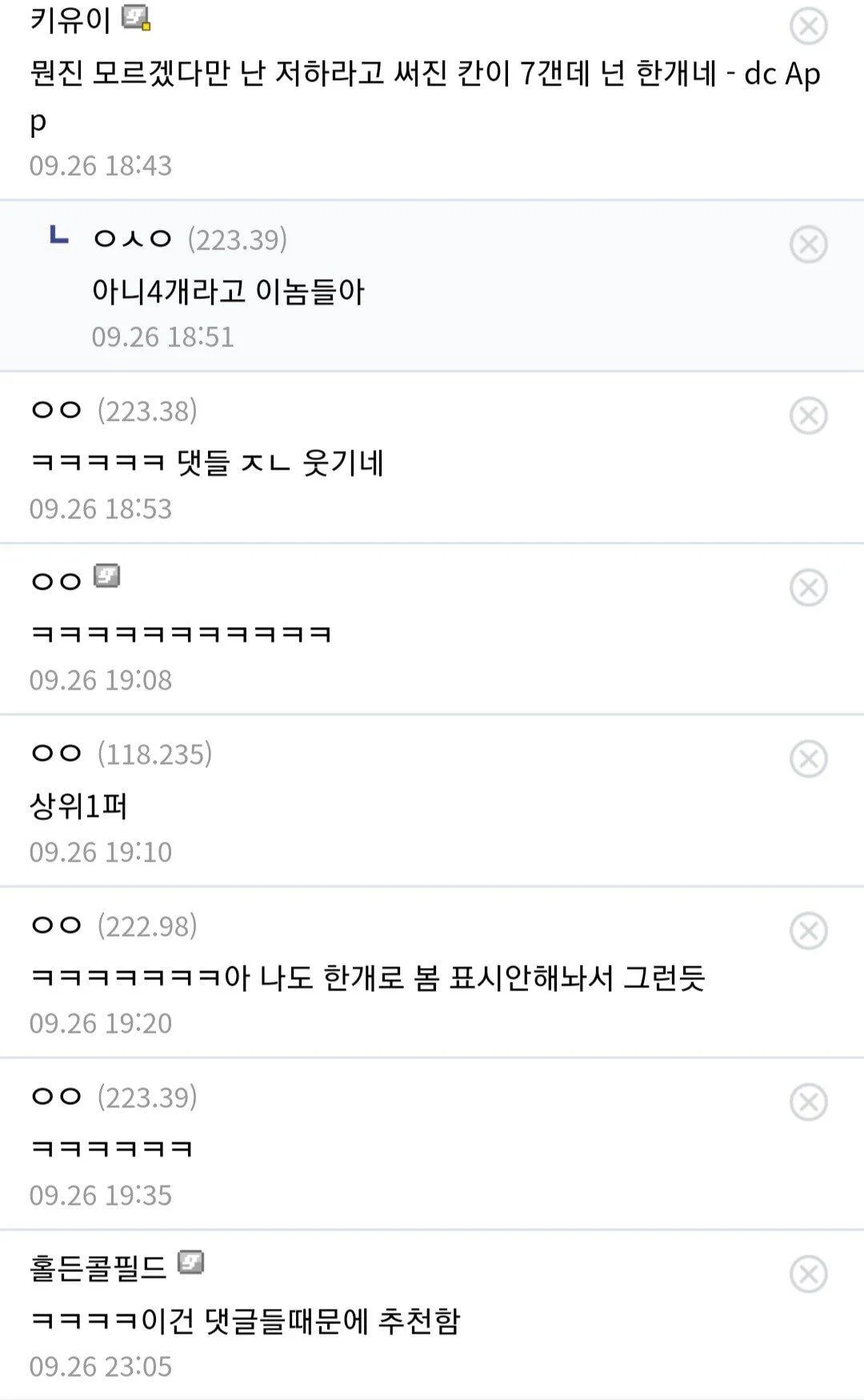Delete the reply '아니4개라고 이놈들아'

[x=808, y=244]
